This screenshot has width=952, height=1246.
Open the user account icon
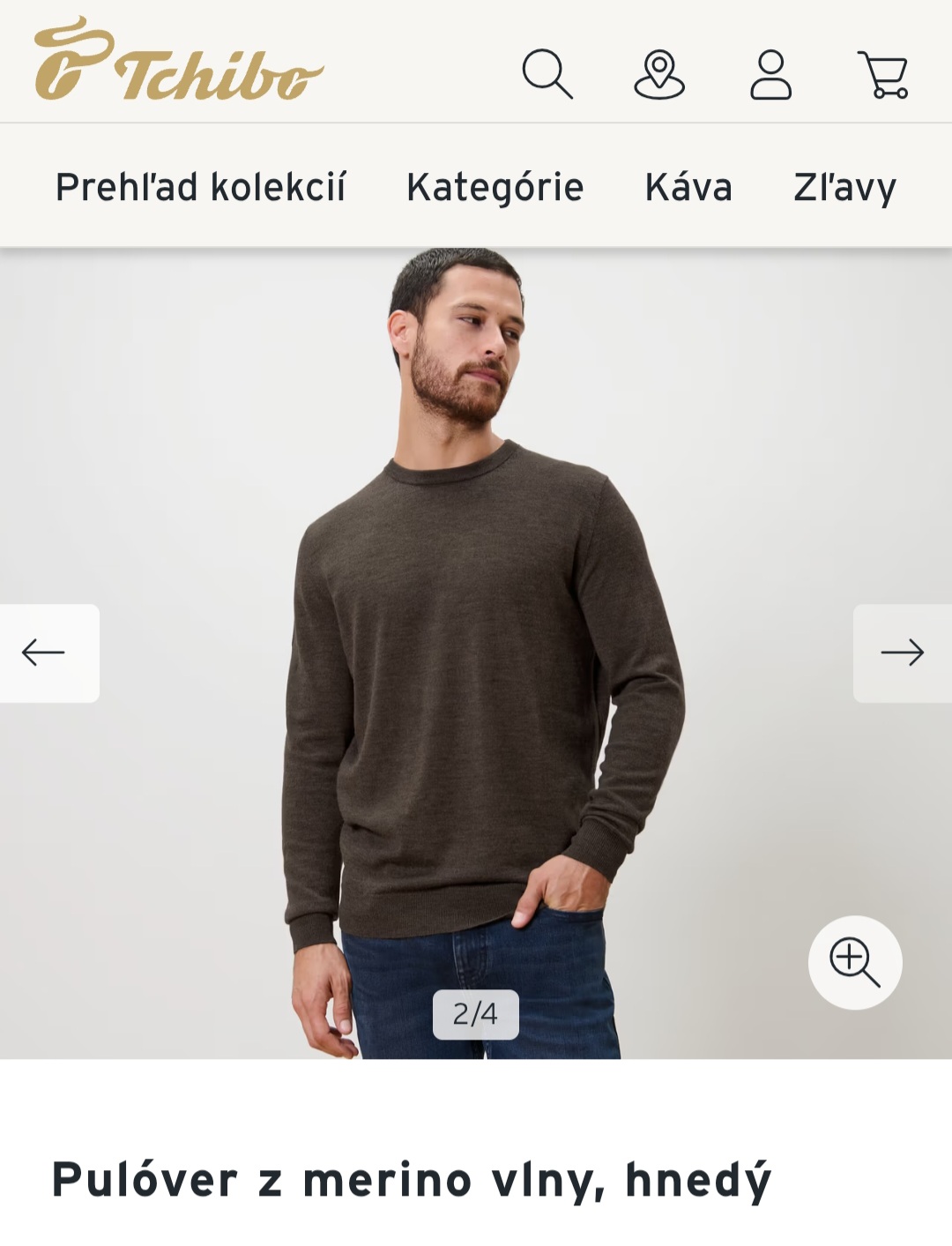[x=770, y=74]
